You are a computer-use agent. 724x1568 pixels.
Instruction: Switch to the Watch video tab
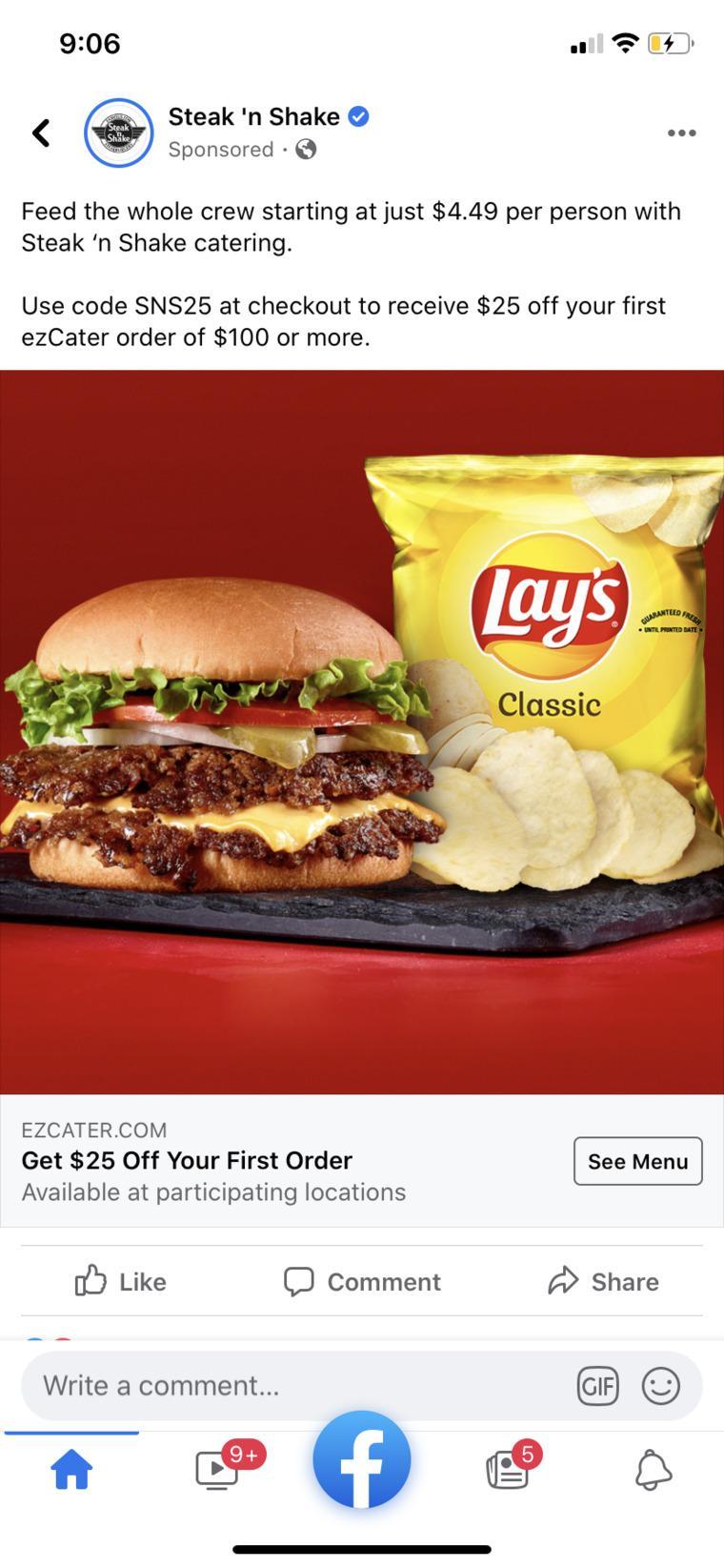(217, 1469)
